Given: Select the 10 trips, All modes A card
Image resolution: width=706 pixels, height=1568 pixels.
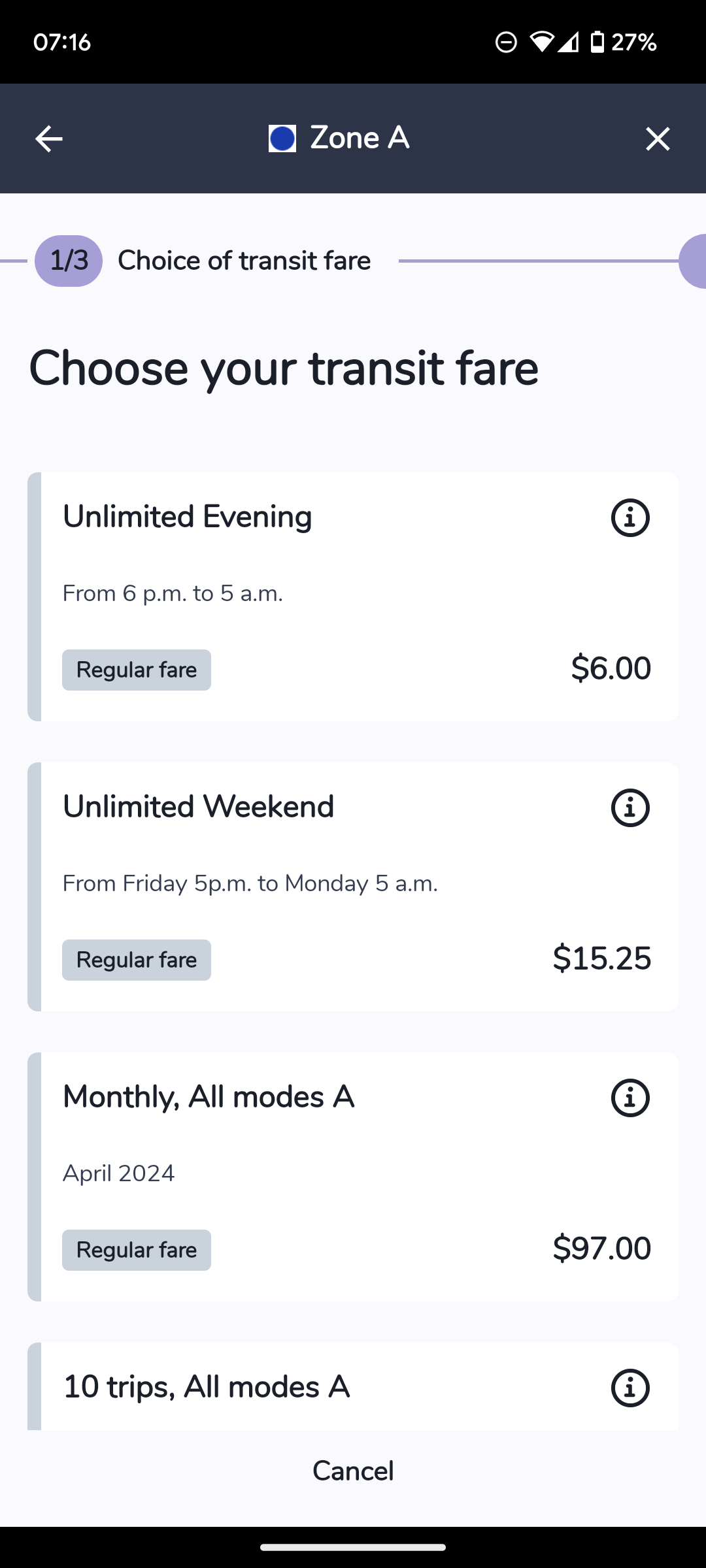Looking at the screenshot, I should click(x=353, y=1386).
